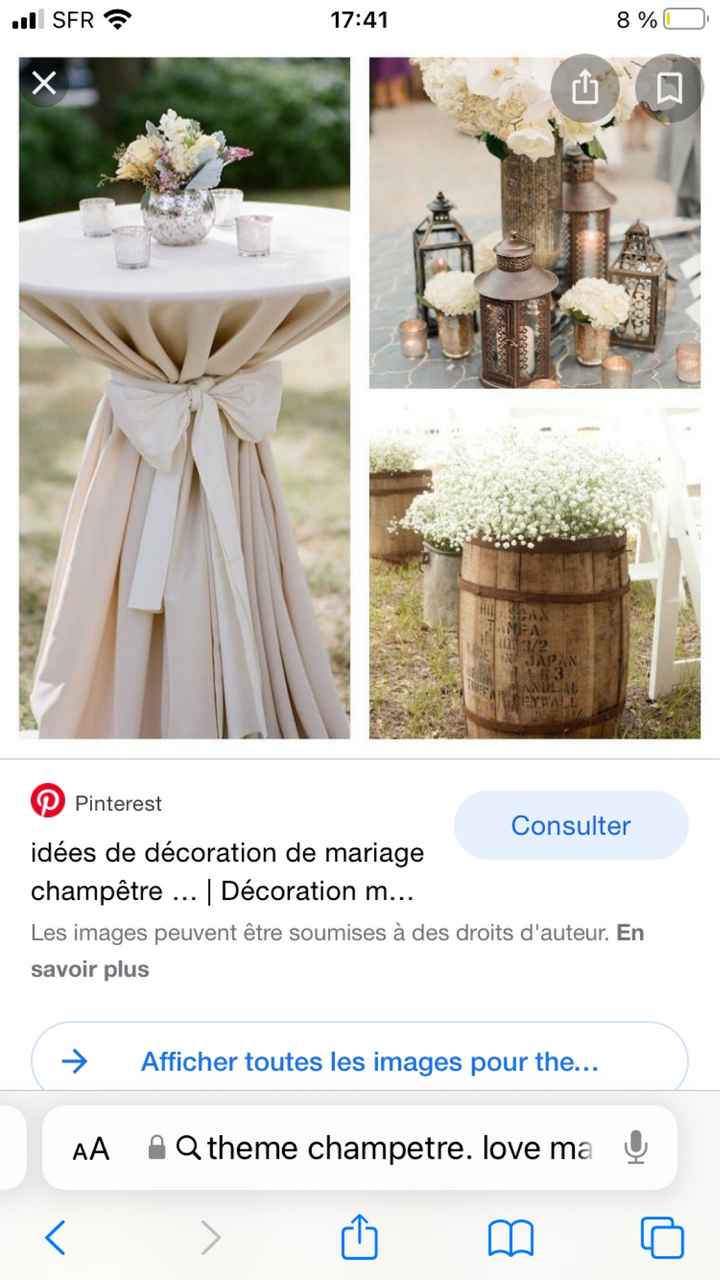Open Safari's share sheet
Image resolution: width=720 pixels, height=1280 pixels.
[359, 1238]
